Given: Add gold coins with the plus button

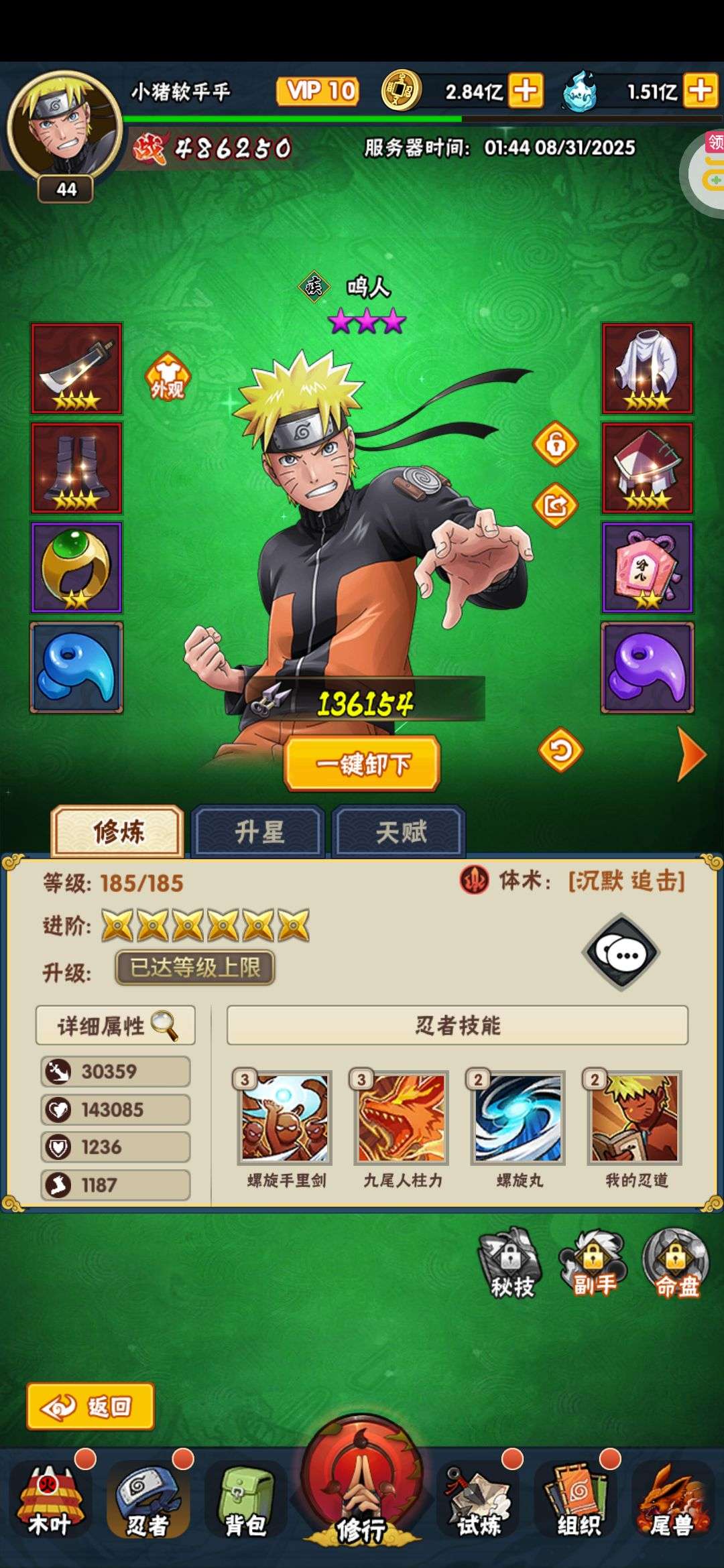Looking at the screenshot, I should click(x=526, y=90).
